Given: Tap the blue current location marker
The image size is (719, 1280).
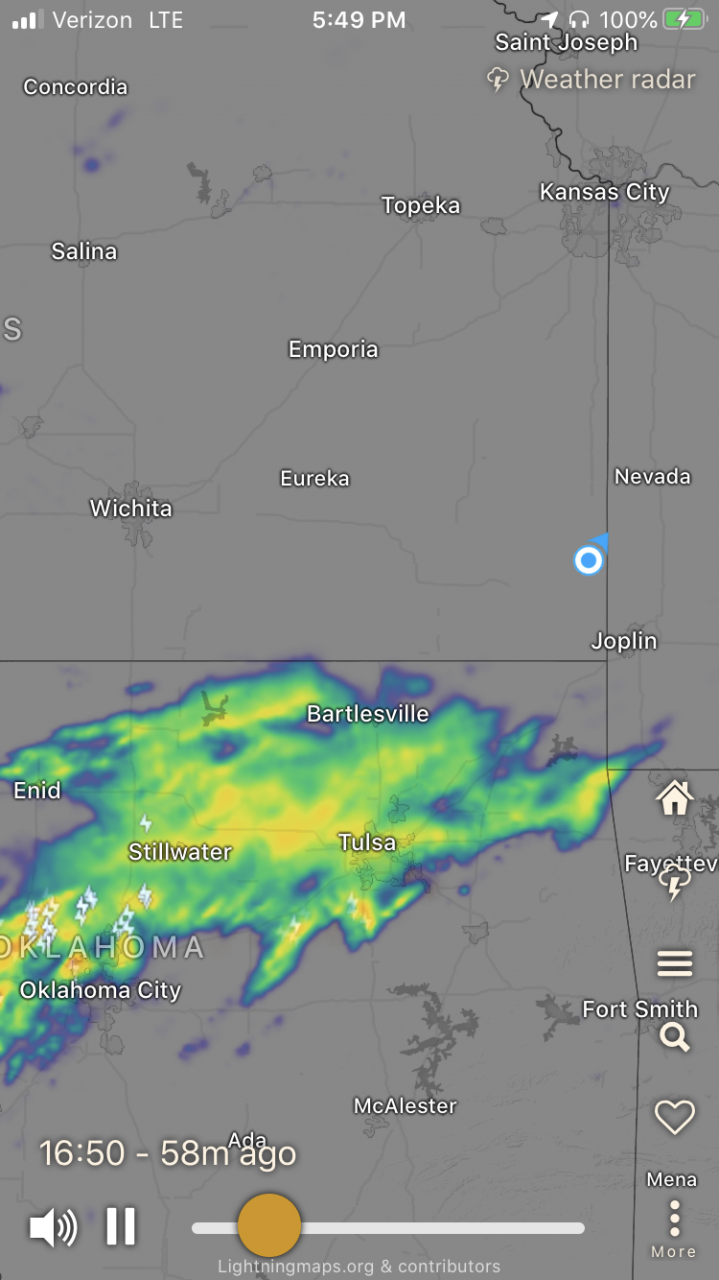Looking at the screenshot, I should point(589,560).
